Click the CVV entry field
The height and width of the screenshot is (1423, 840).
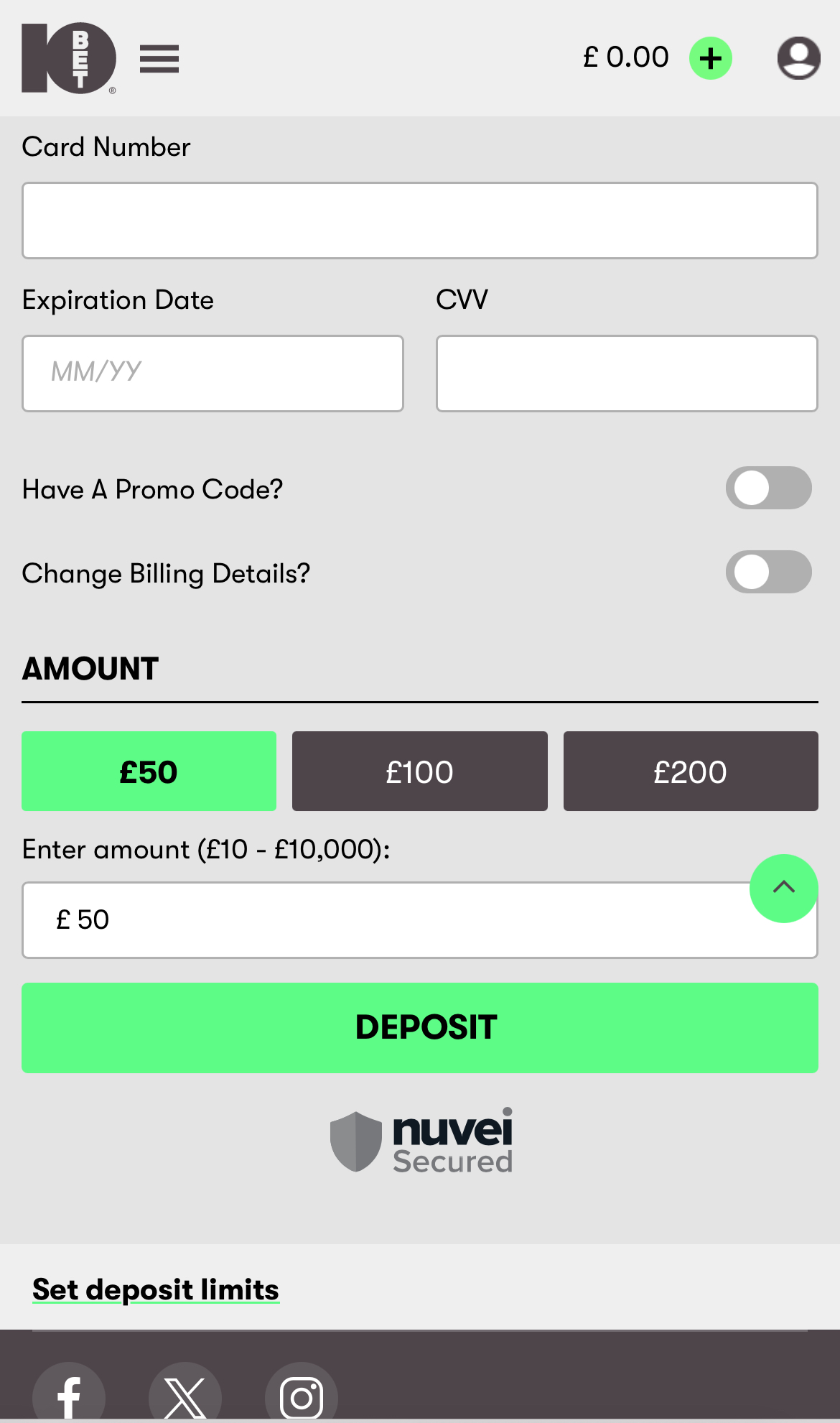pos(626,373)
